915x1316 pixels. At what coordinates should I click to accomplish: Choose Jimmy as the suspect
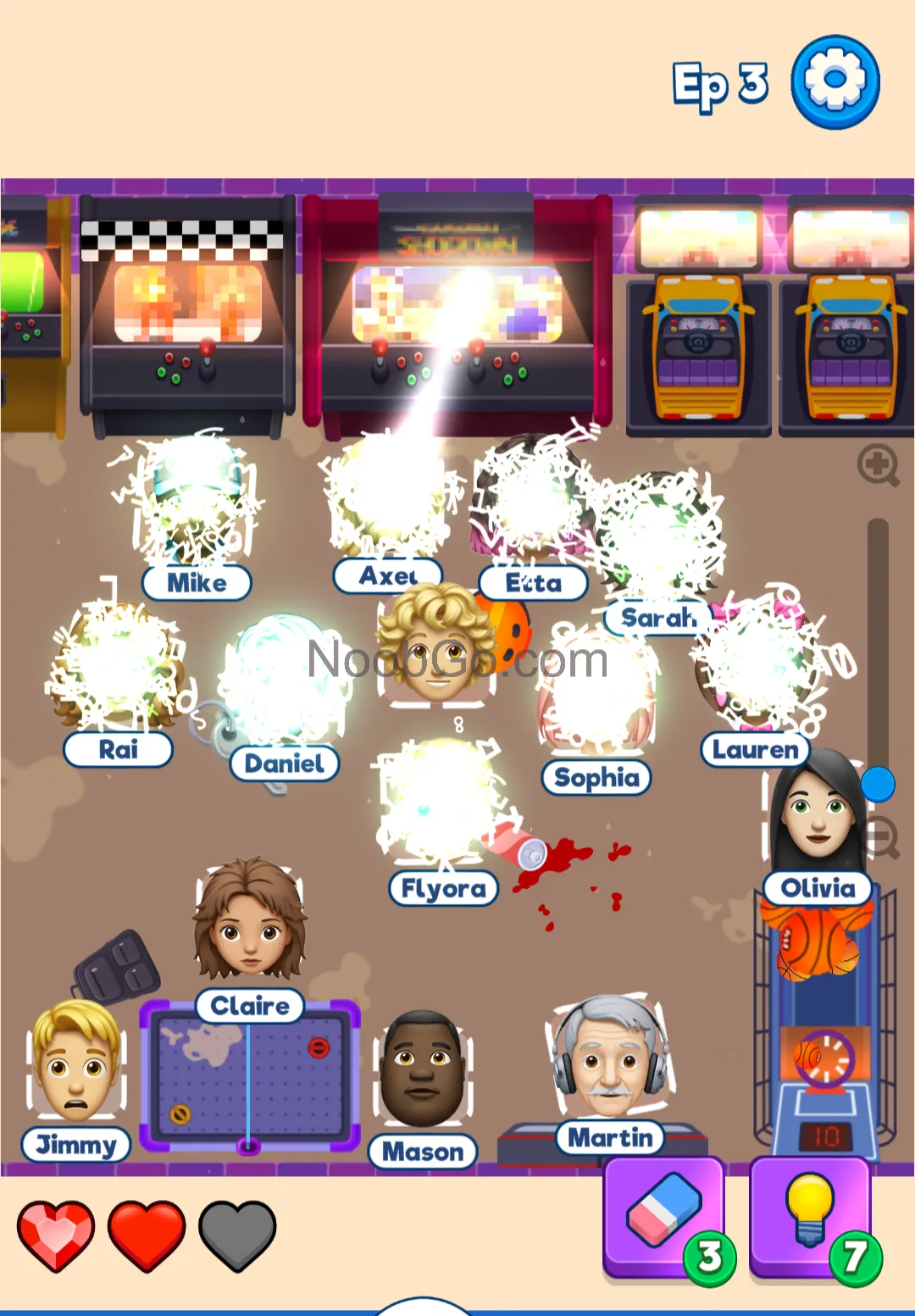tap(76, 1063)
